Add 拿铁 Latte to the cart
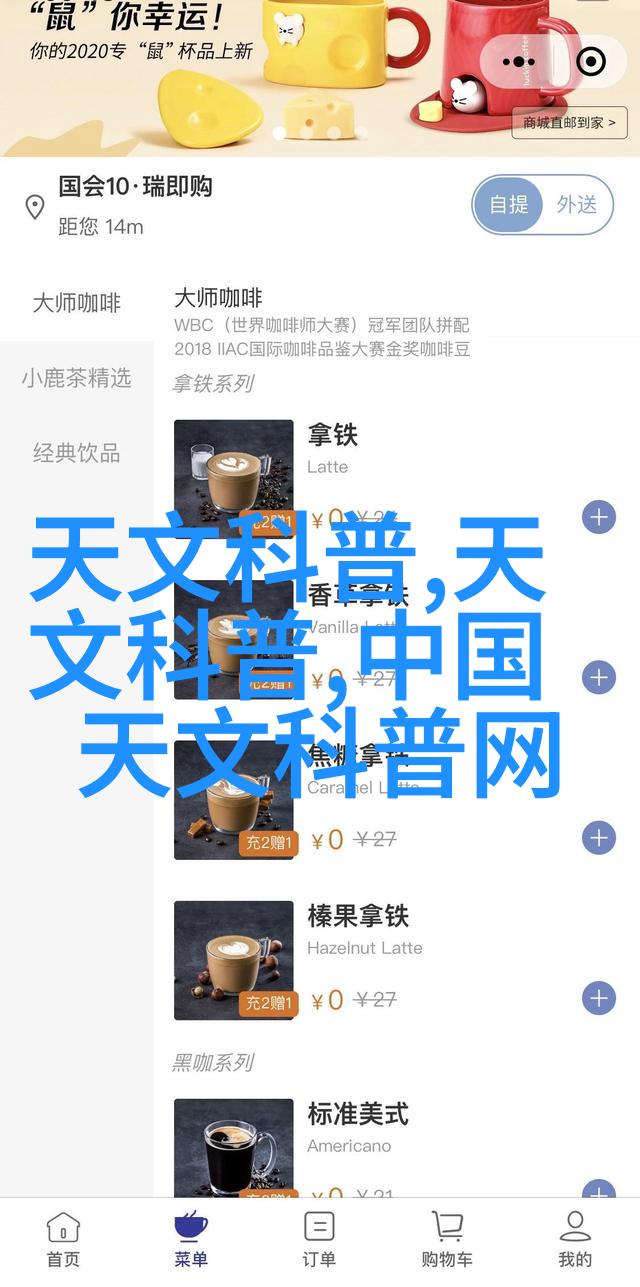640x1287 pixels. [599, 518]
